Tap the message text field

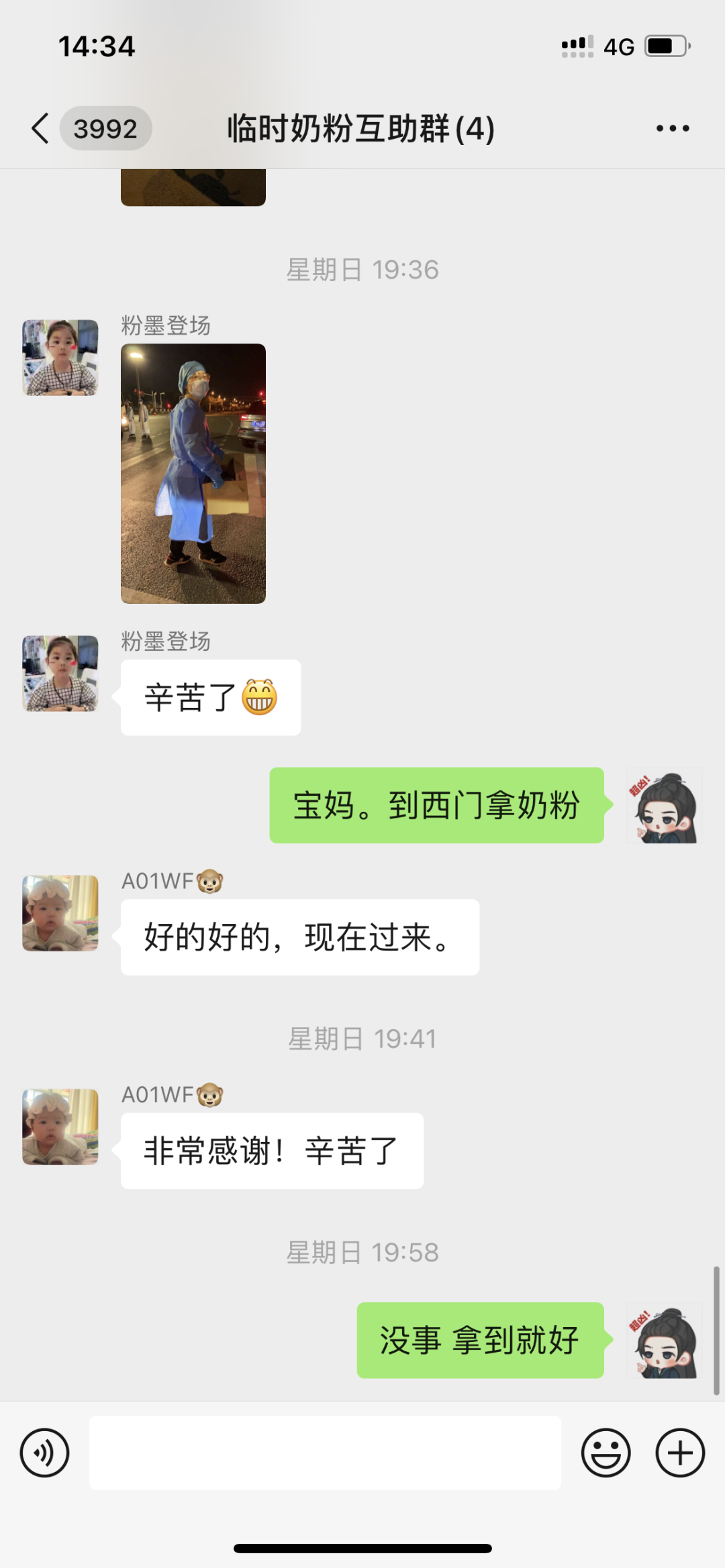325,1453
